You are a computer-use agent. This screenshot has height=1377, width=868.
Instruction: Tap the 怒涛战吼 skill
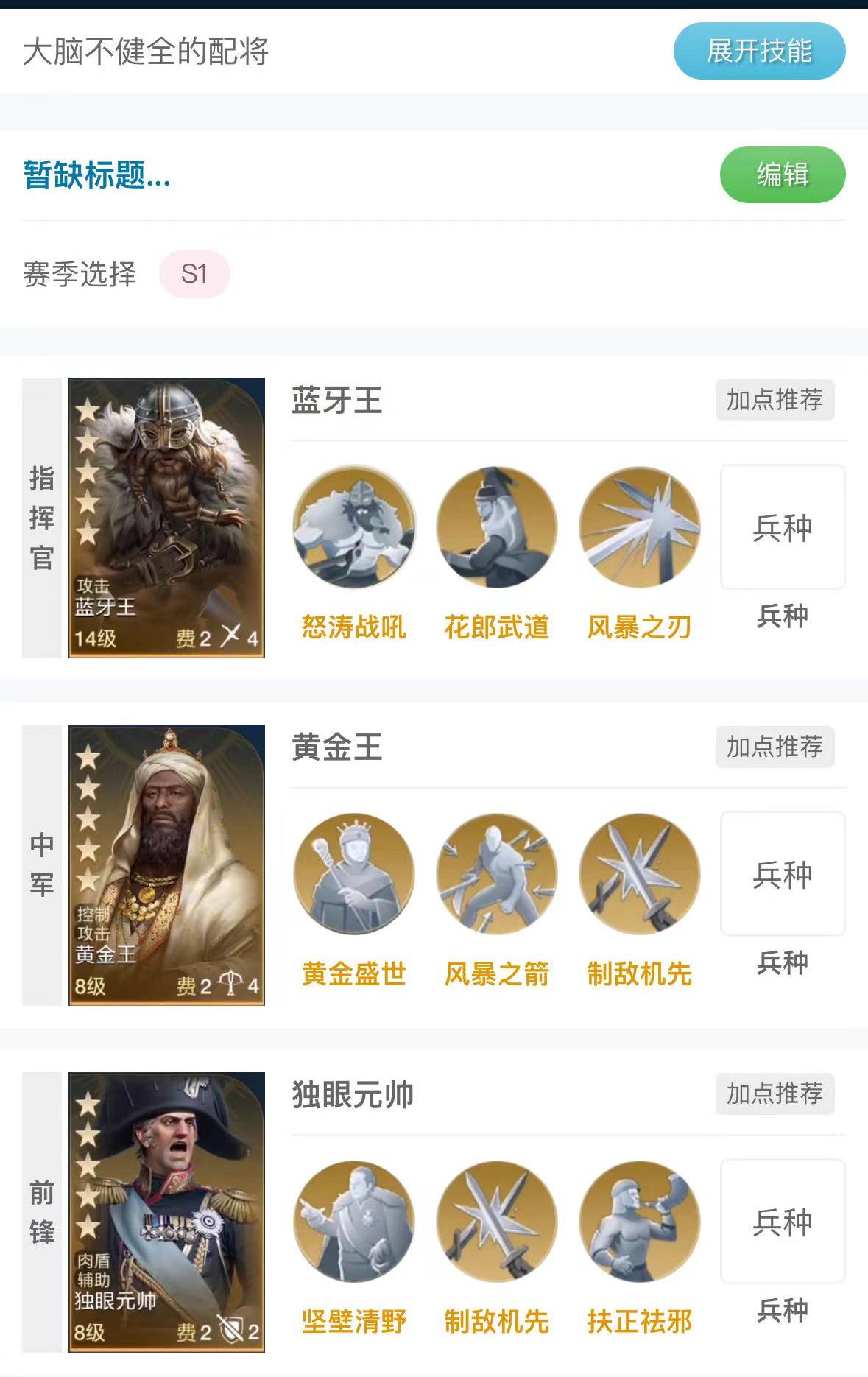click(354, 527)
